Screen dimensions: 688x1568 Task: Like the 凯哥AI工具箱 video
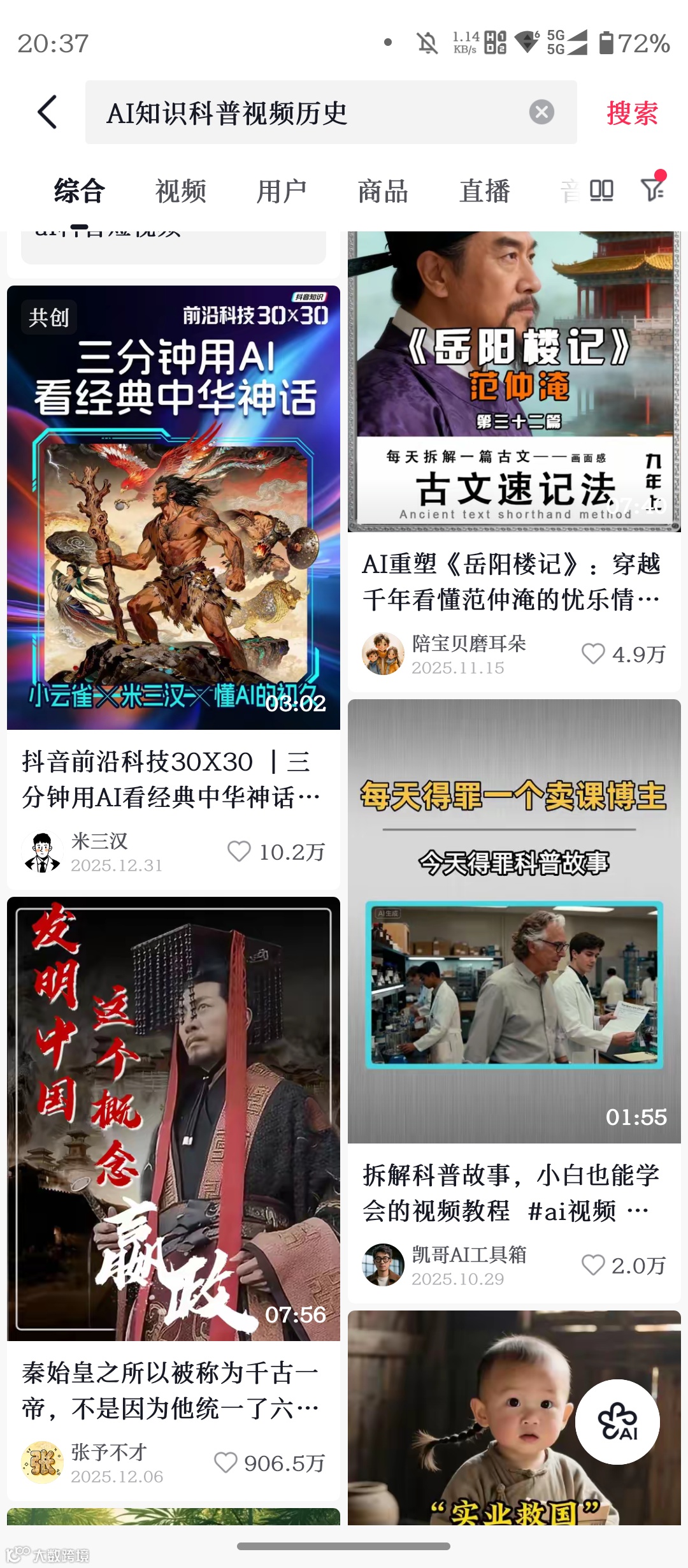[x=593, y=1265]
